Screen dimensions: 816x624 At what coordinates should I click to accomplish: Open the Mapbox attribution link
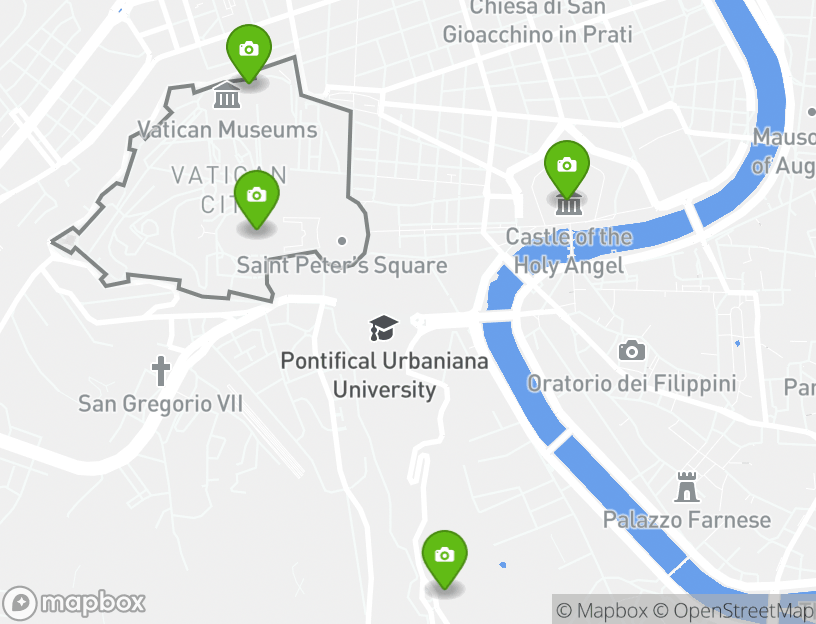click(x=602, y=610)
